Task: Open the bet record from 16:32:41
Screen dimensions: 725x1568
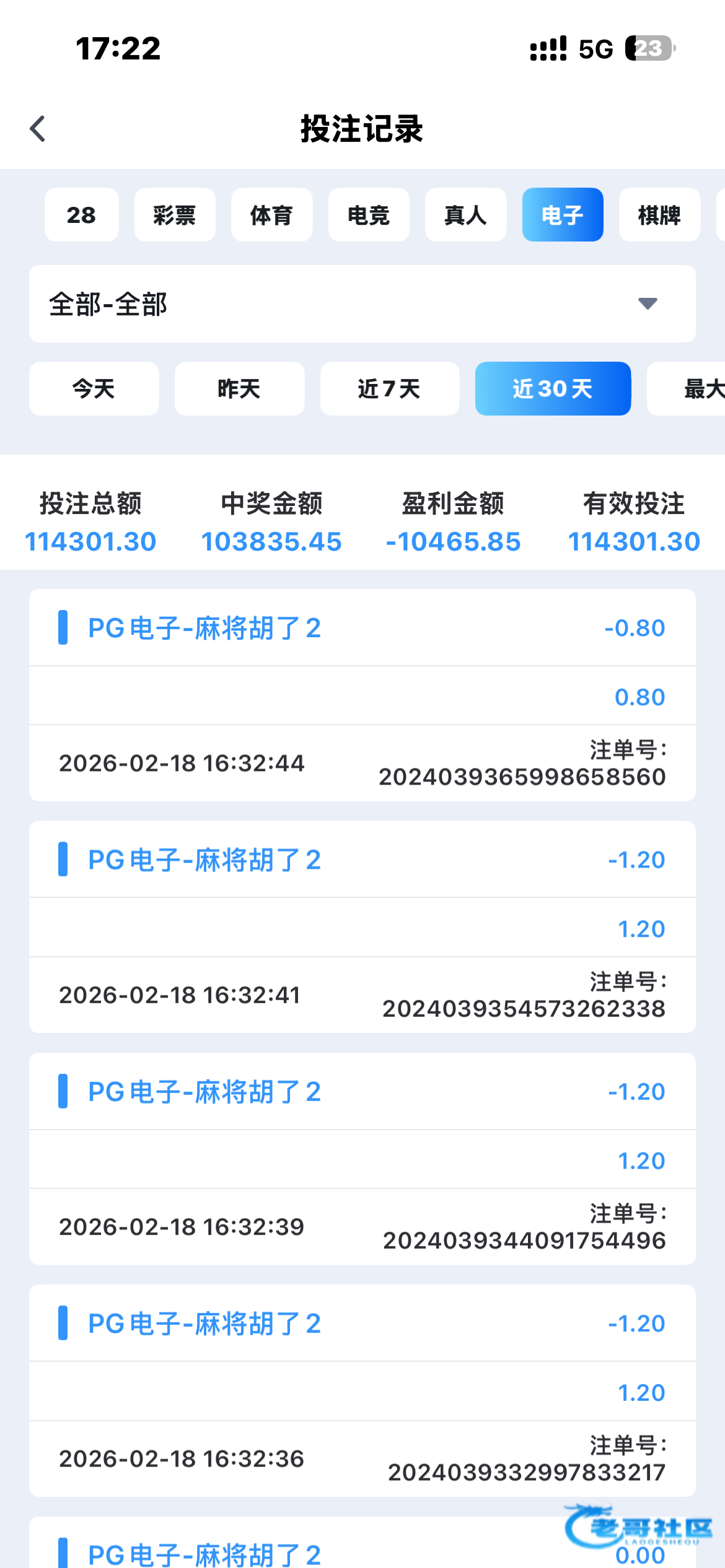Action: point(362,927)
